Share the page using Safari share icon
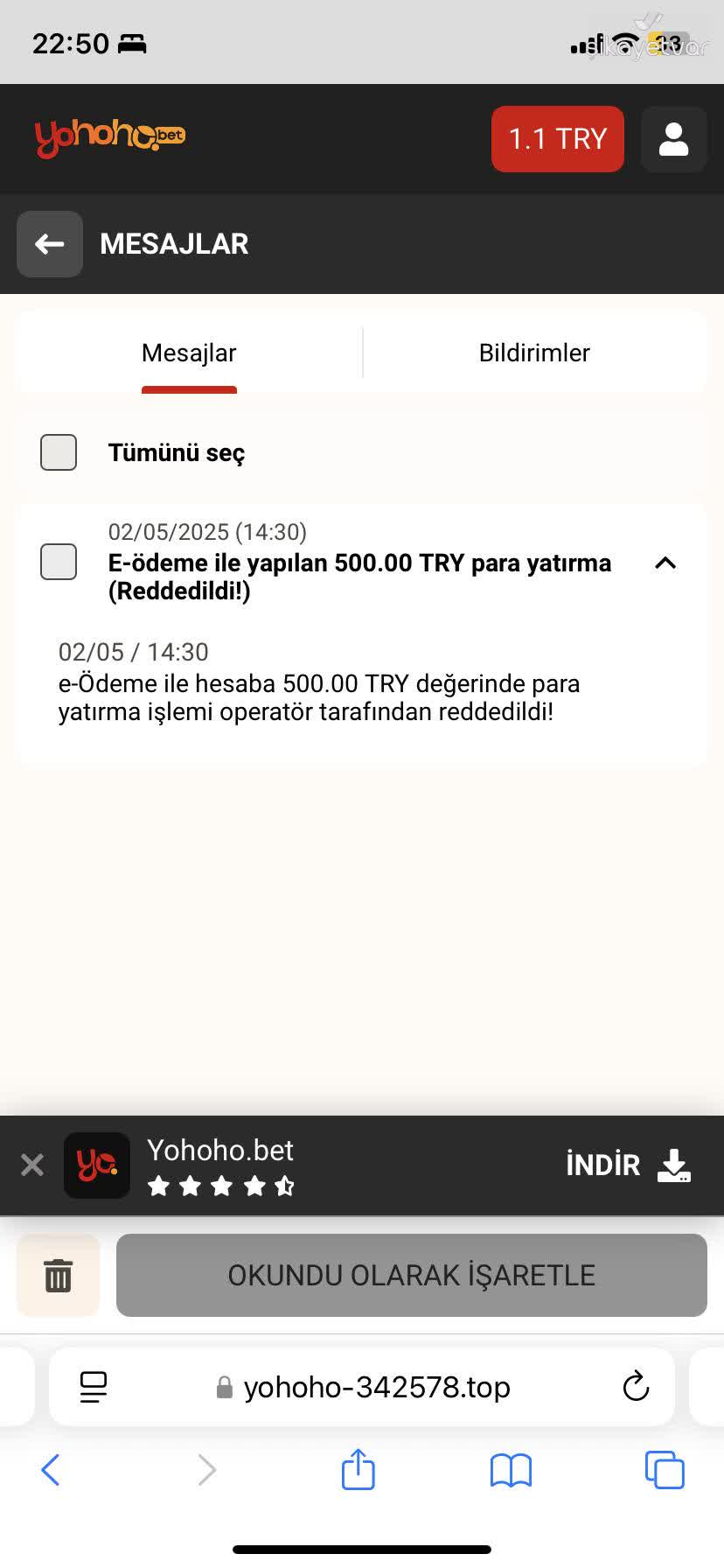Viewport: 724px width, 1568px height. click(x=358, y=1470)
